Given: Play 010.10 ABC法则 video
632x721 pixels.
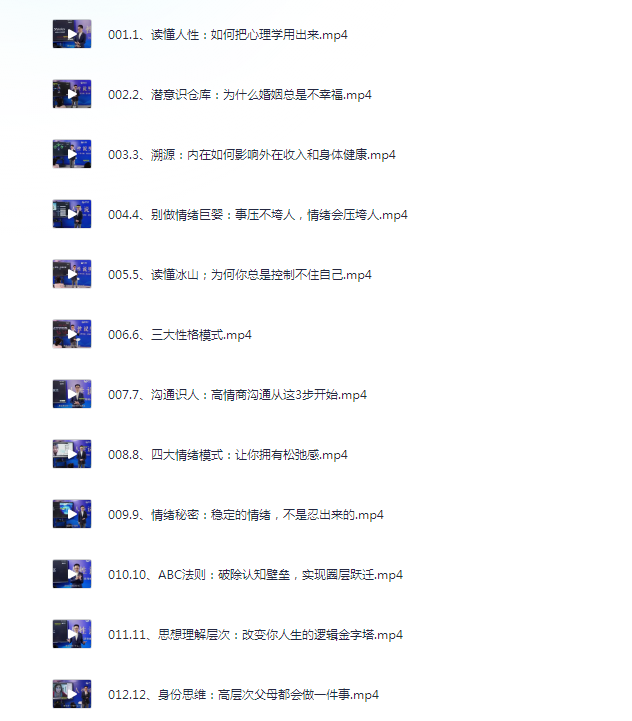Looking at the screenshot, I should pos(255,575).
